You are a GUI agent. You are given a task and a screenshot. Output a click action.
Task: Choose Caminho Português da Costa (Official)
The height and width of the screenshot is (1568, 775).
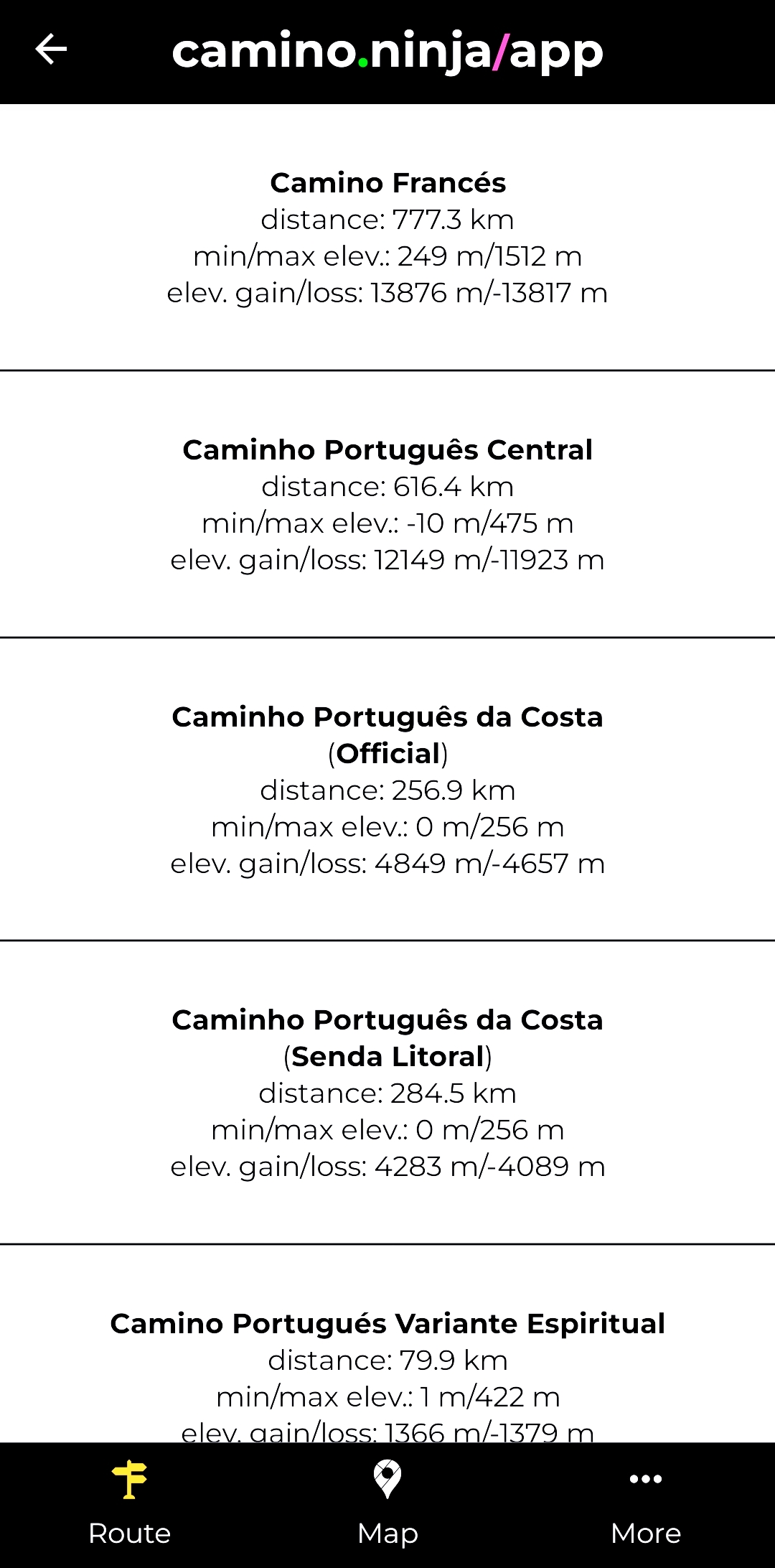[387, 789]
